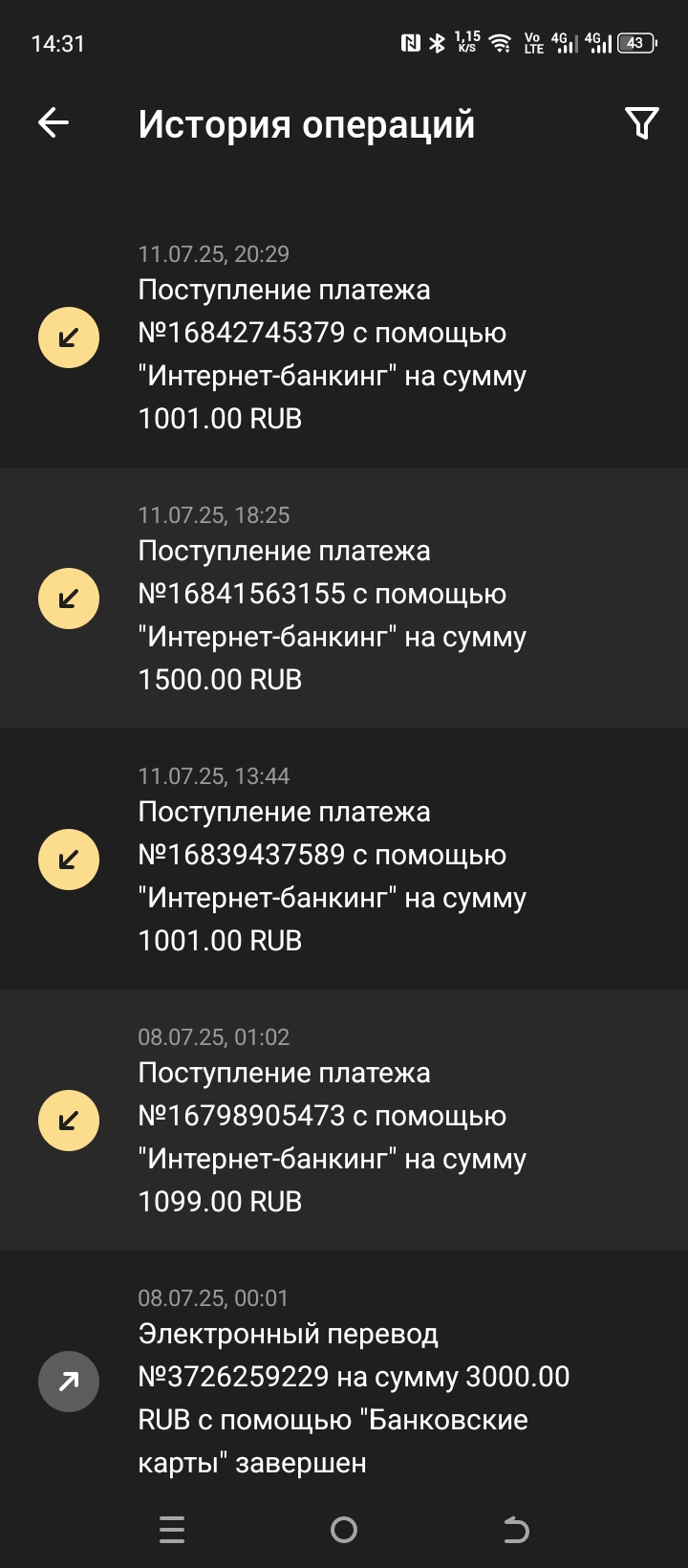Go back using the arrow in the header

(54, 122)
